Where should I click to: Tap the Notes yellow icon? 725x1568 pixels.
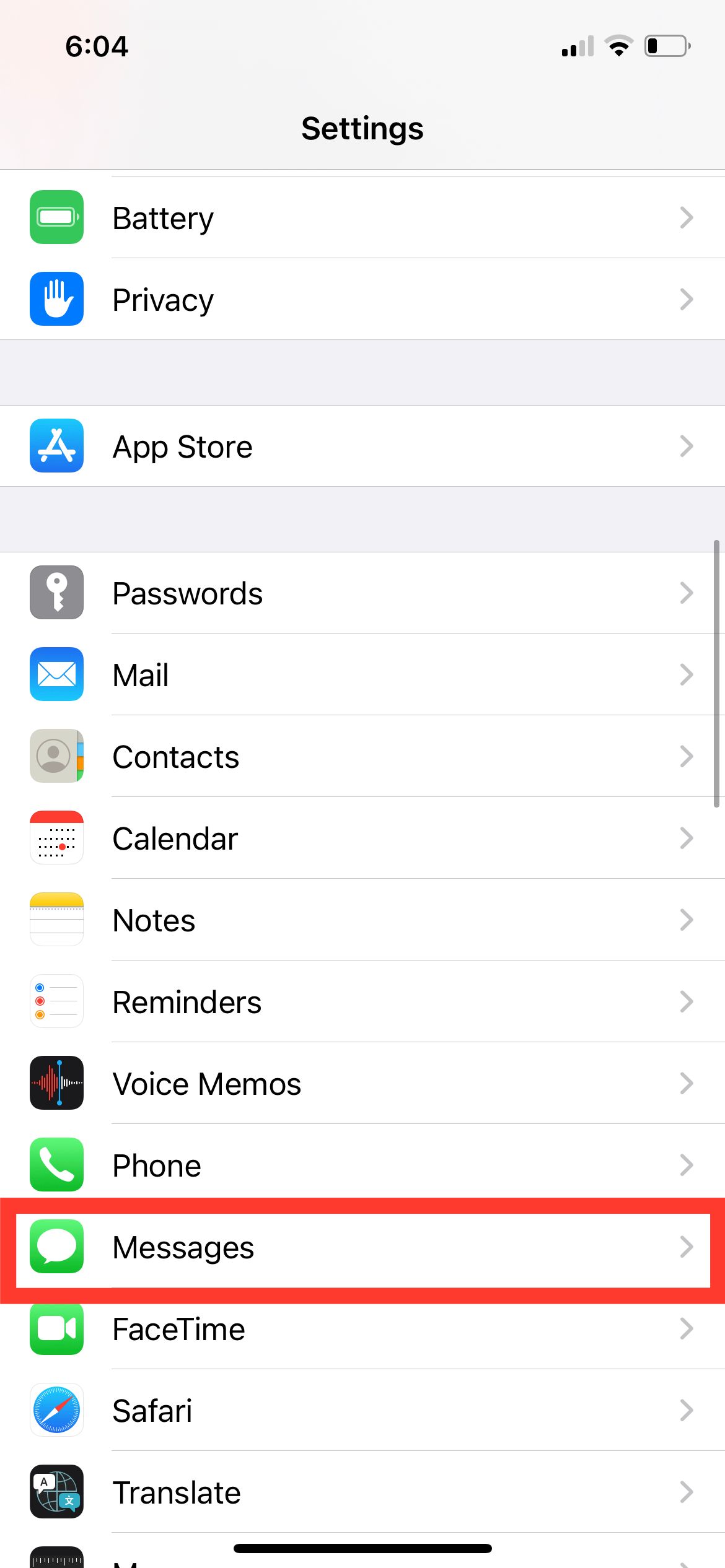pyautogui.click(x=56, y=920)
